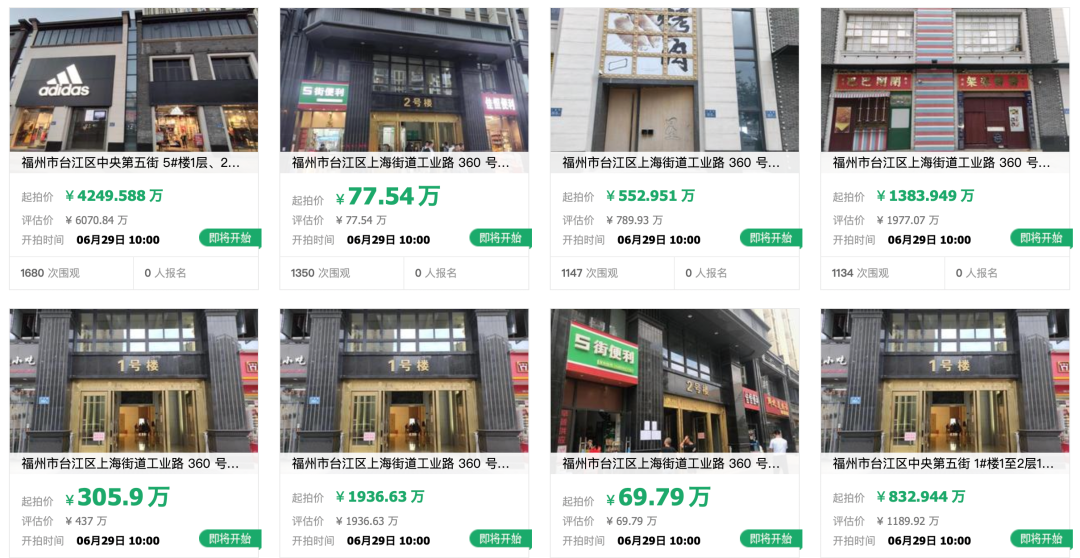Image resolution: width=1080 pixels, height=558 pixels.
Task: Open the listing priced ¥69.79万
Action: point(674,464)
